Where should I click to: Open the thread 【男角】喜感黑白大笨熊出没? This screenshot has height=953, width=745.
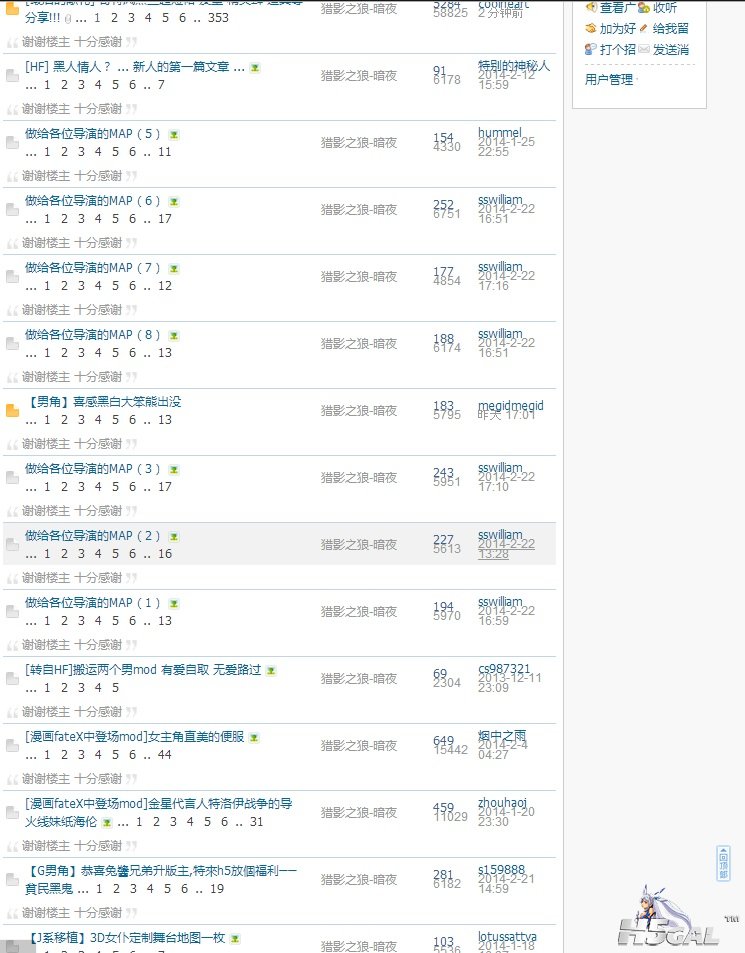pyautogui.click(x=103, y=402)
